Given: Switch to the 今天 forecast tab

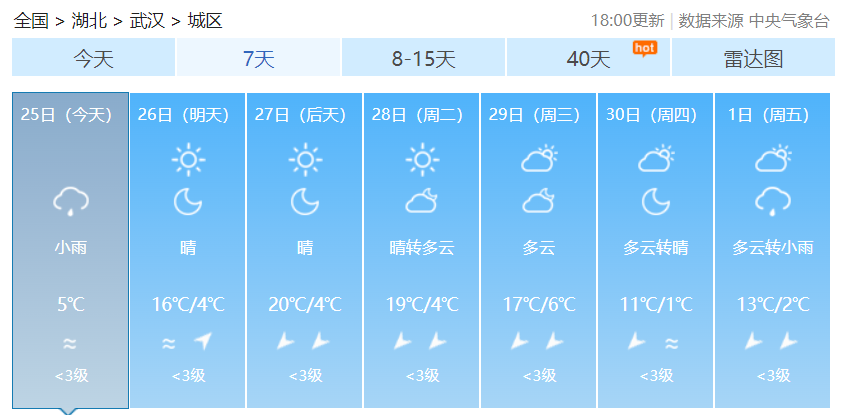Looking at the screenshot, I should pos(93,58).
